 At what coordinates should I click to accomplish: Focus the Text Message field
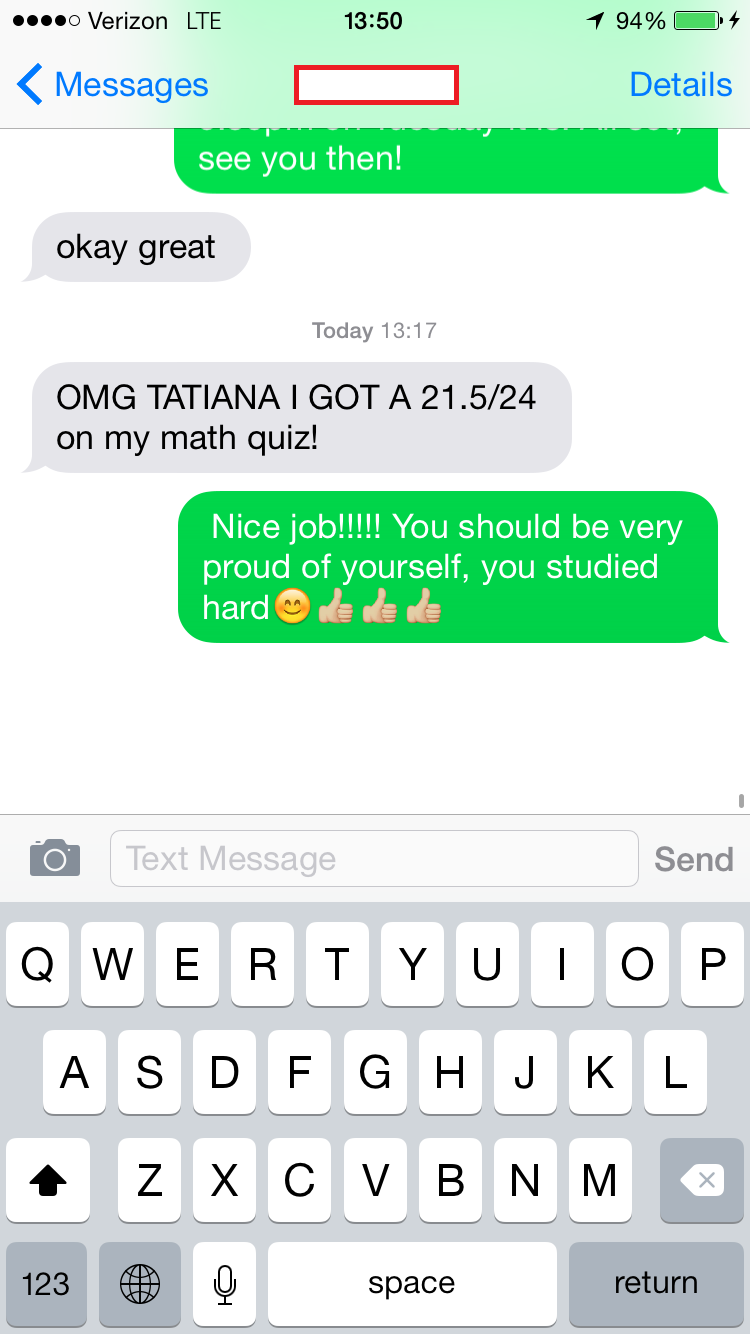pyautogui.click(x=374, y=858)
